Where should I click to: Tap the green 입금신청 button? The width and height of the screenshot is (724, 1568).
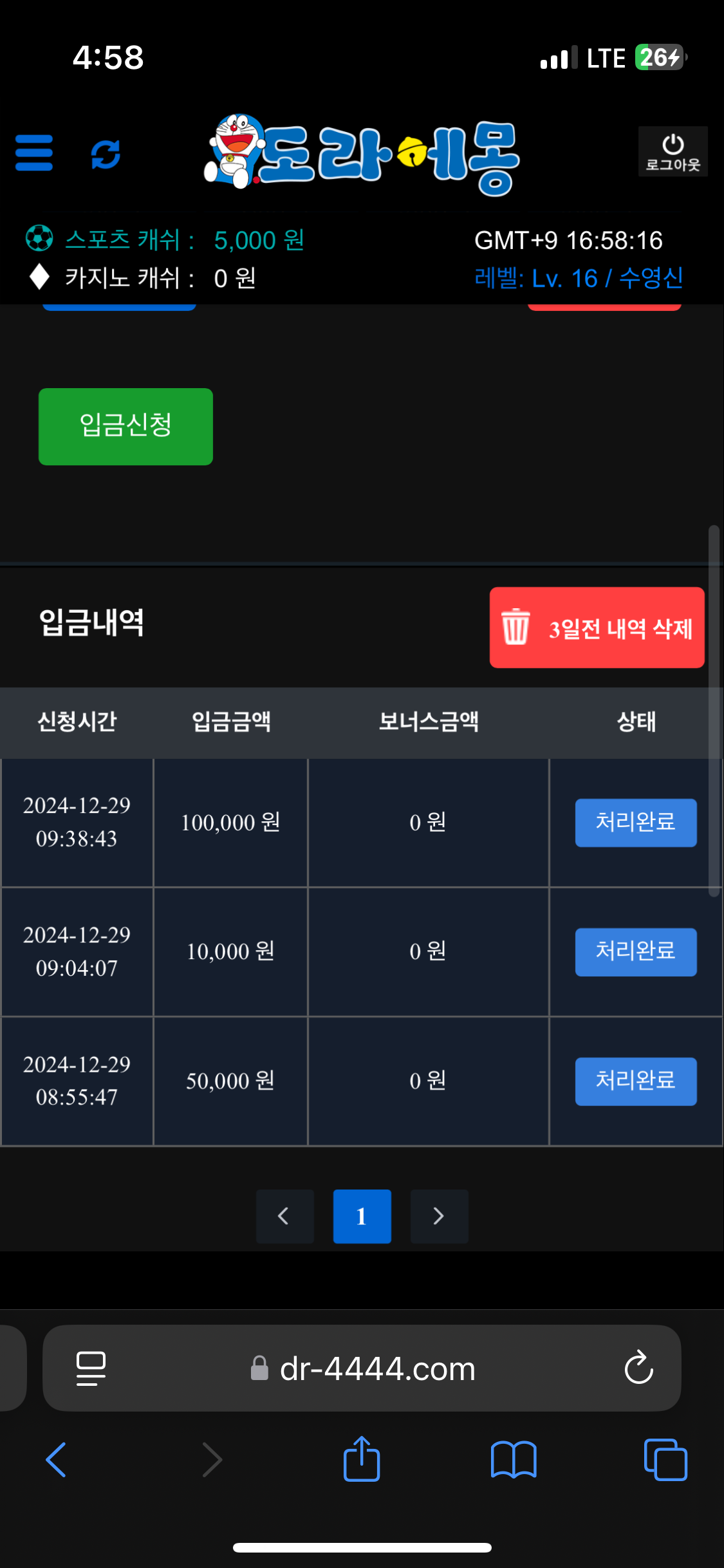click(x=125, y=426)
